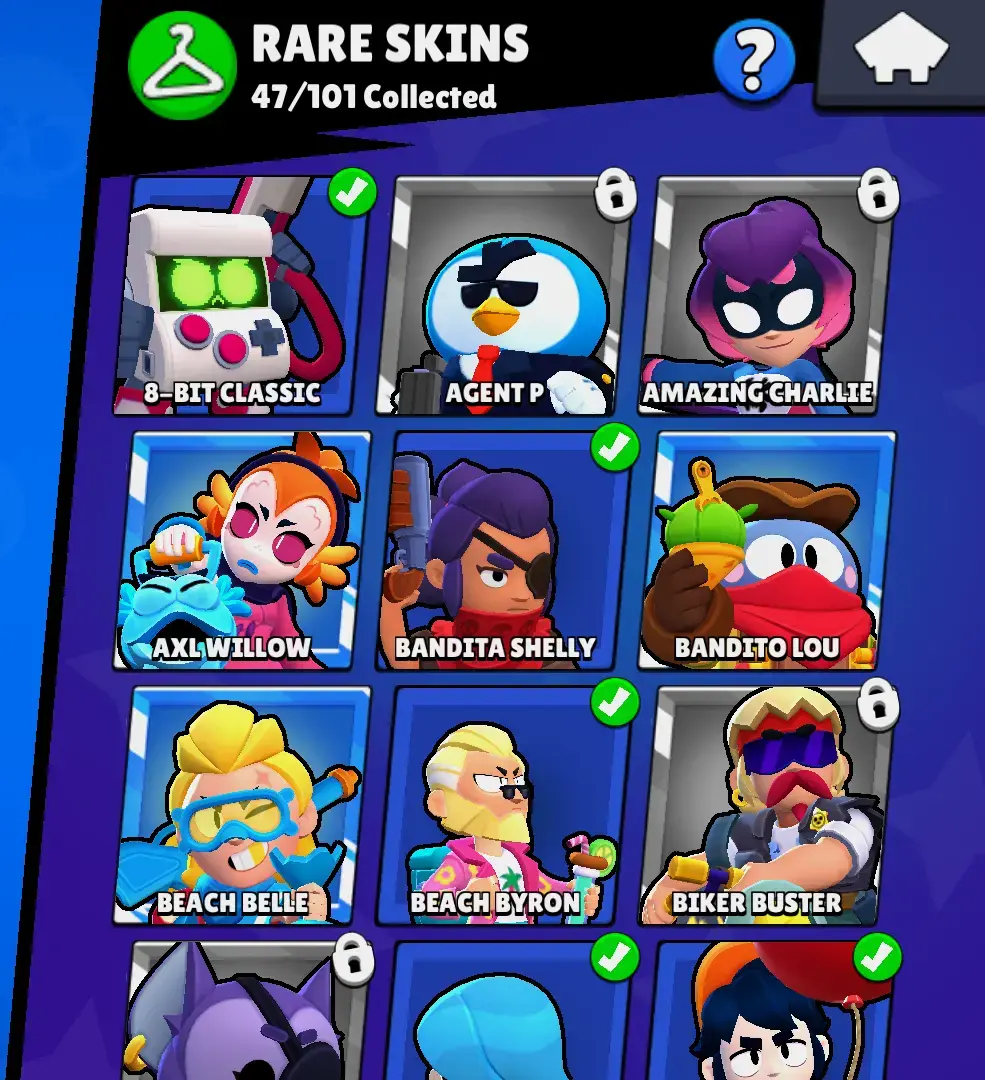This screenshot has width=985, height=1080.
Task: Open the Axl Willow skin
Action: point(244,550)
